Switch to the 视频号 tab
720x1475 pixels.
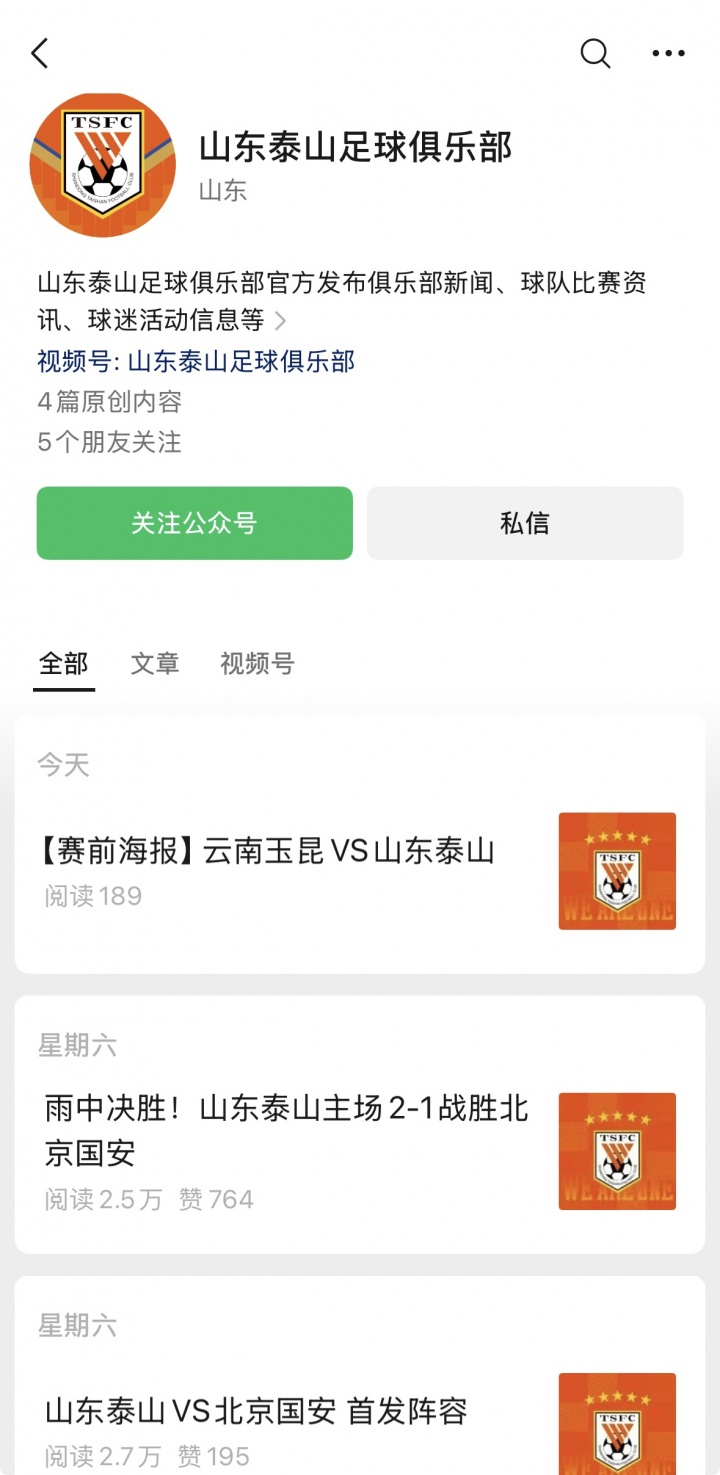(x=257, y=663)
